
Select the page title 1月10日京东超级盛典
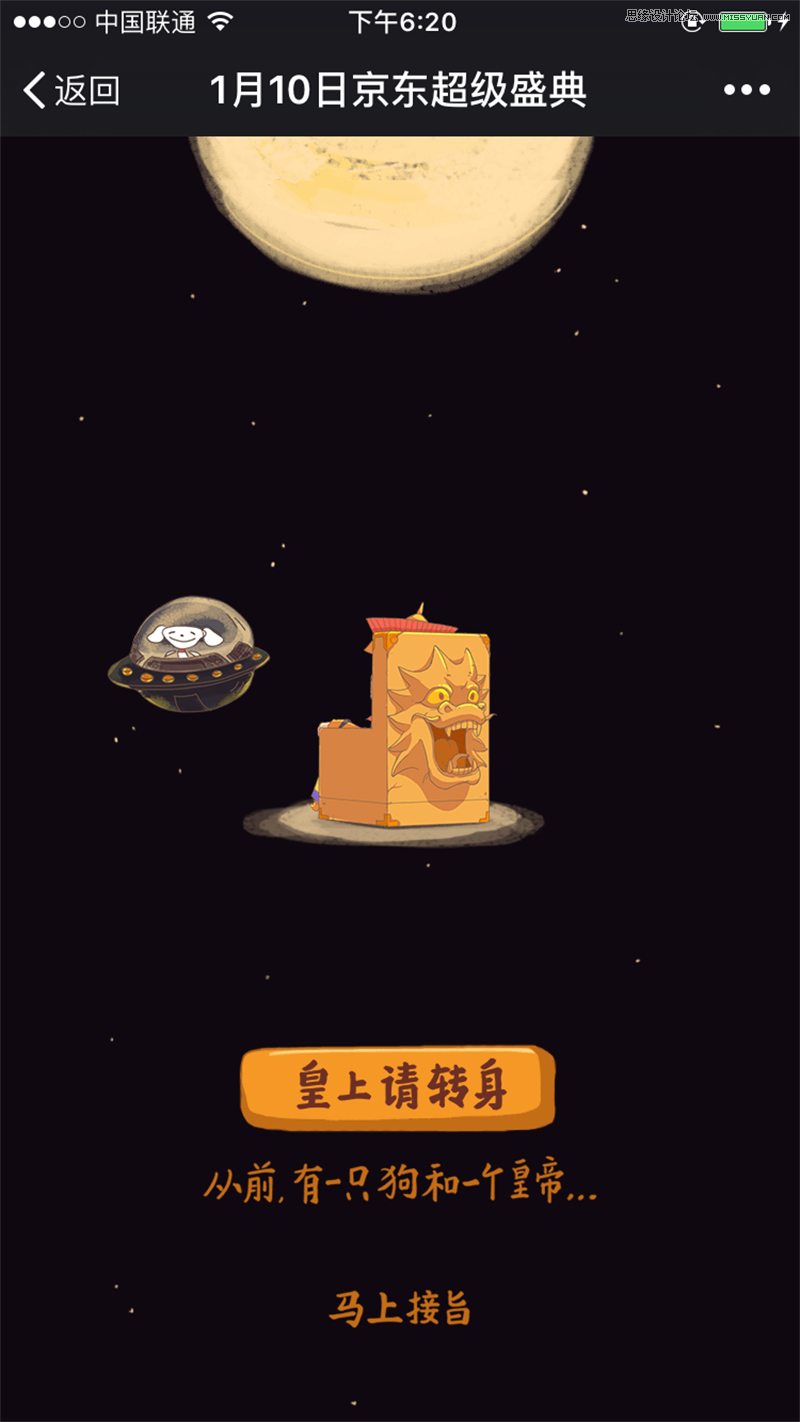pos(400,88)
